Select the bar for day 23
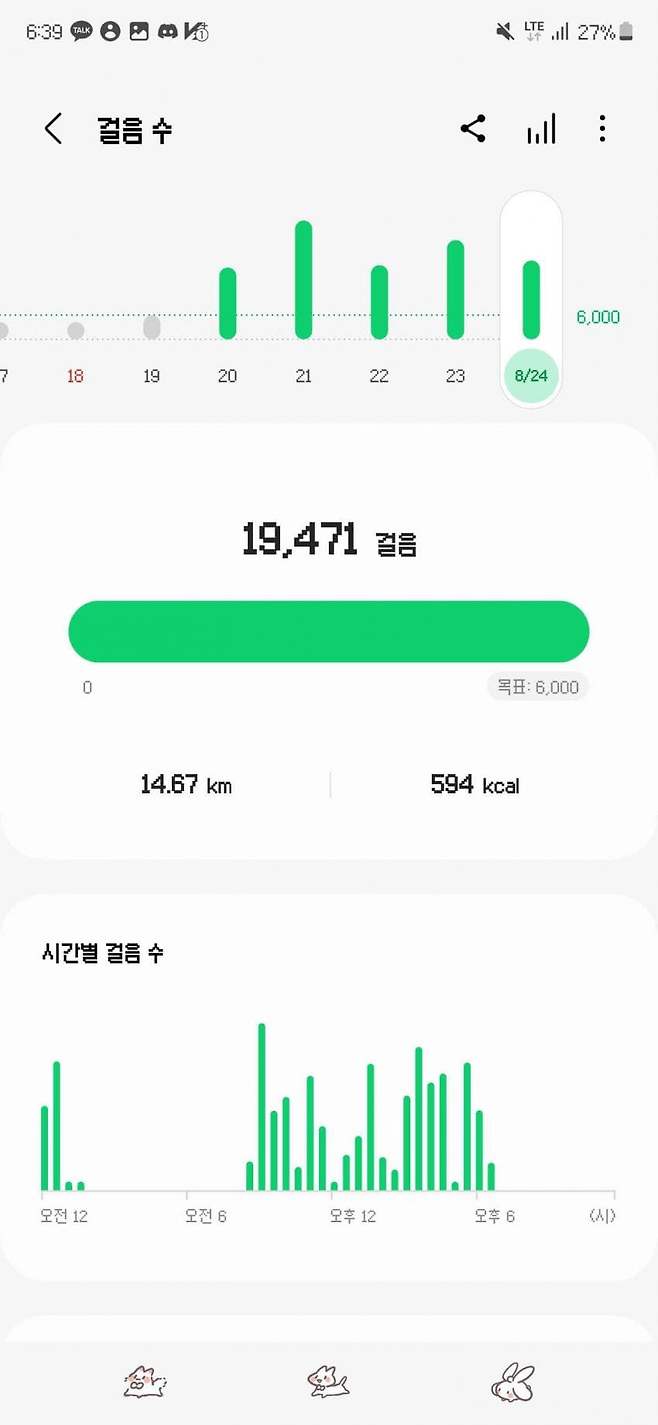 point(455,290)
